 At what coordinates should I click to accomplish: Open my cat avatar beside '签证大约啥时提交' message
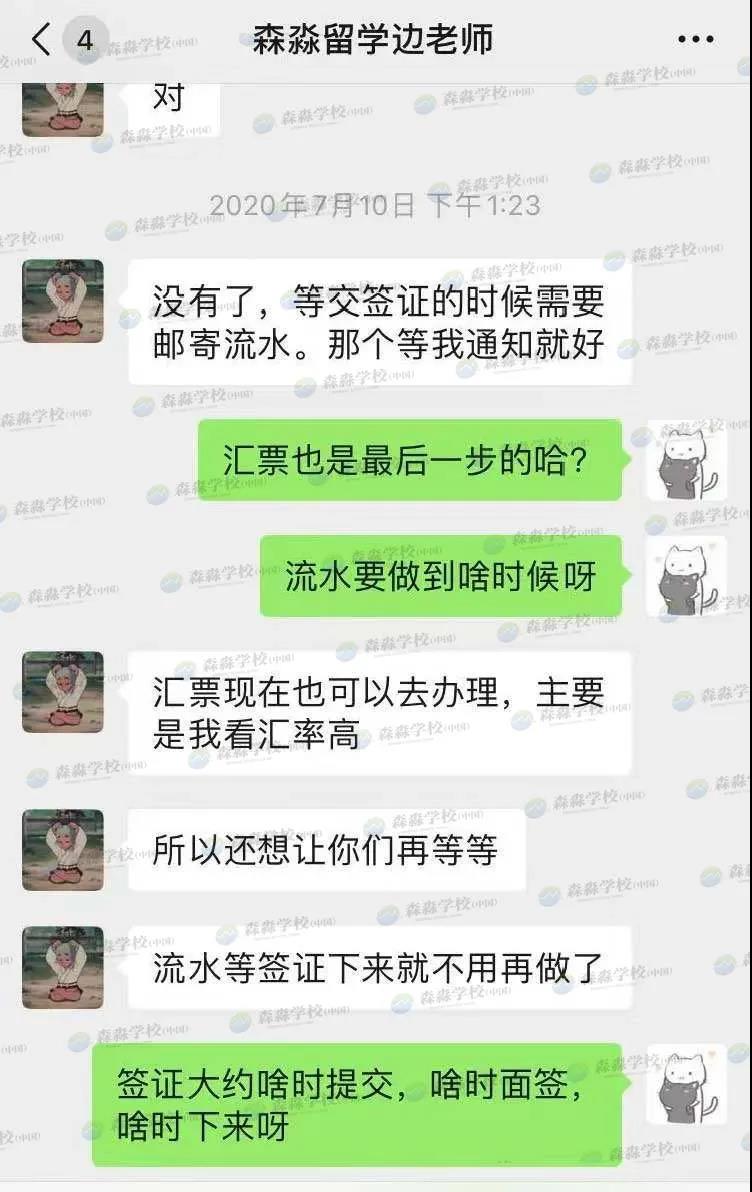685,1084
